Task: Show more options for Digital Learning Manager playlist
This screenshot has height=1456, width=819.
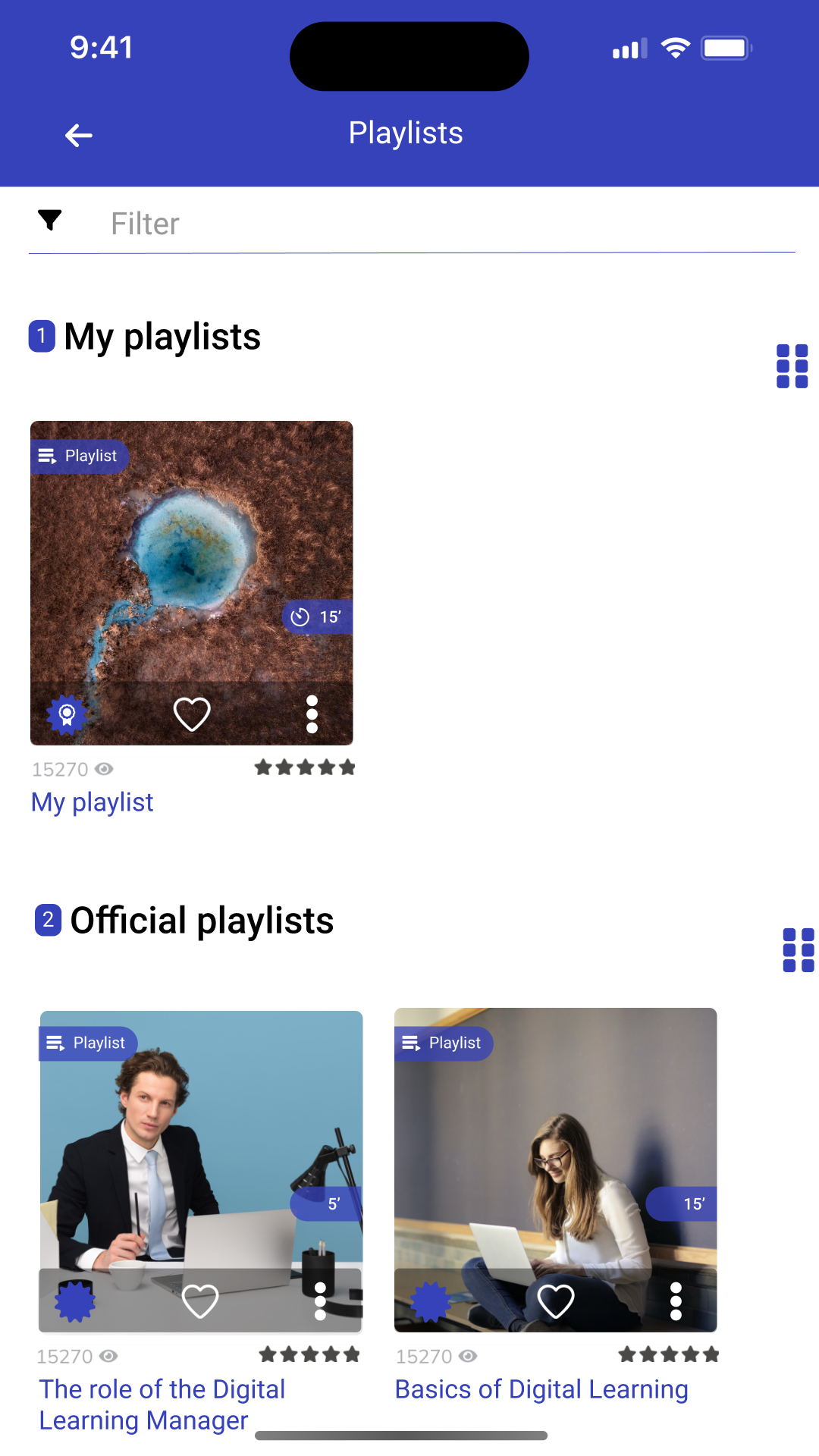Action: point(320,1301)
